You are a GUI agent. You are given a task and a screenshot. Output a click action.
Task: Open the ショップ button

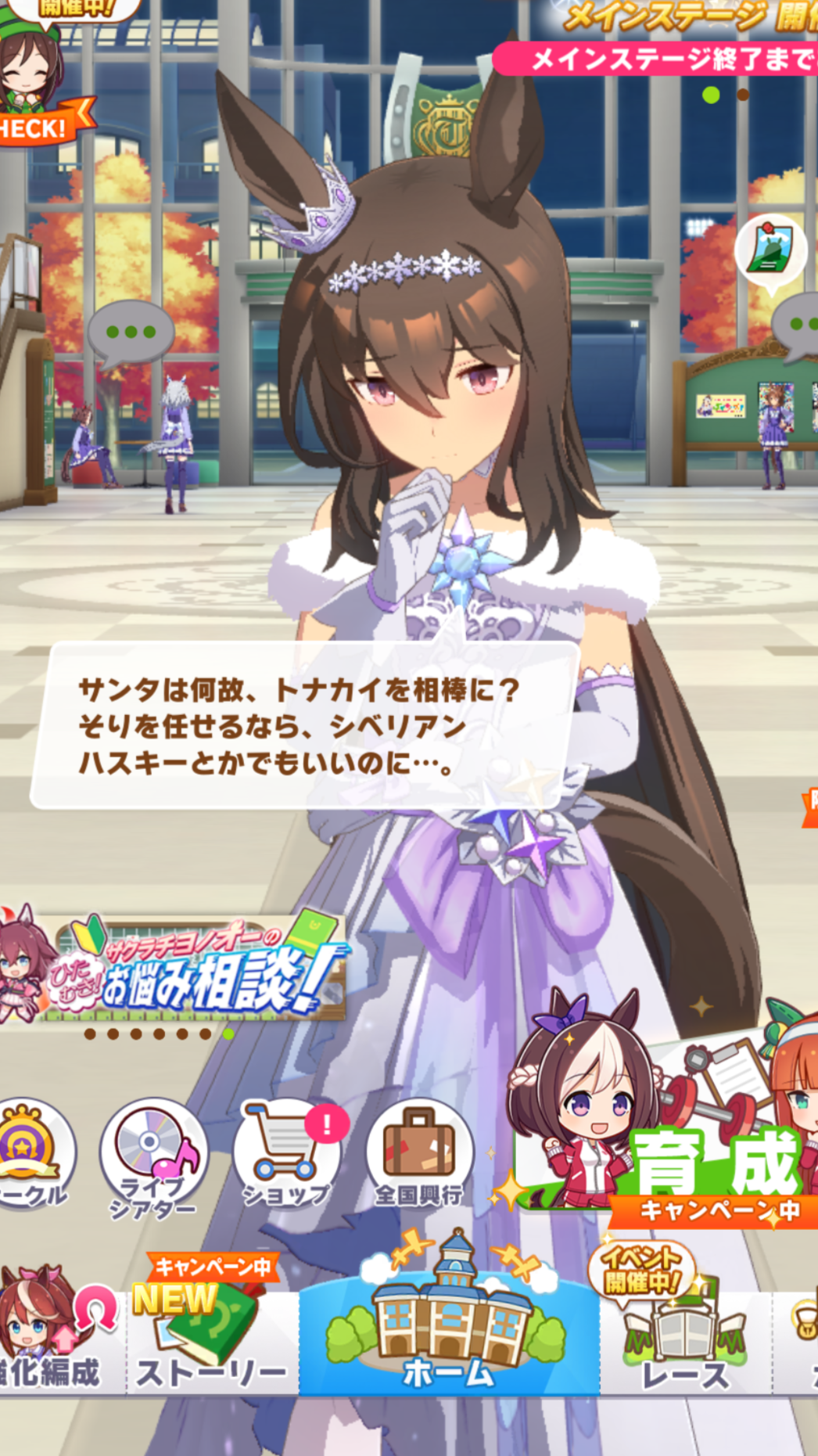[286, 1154]
